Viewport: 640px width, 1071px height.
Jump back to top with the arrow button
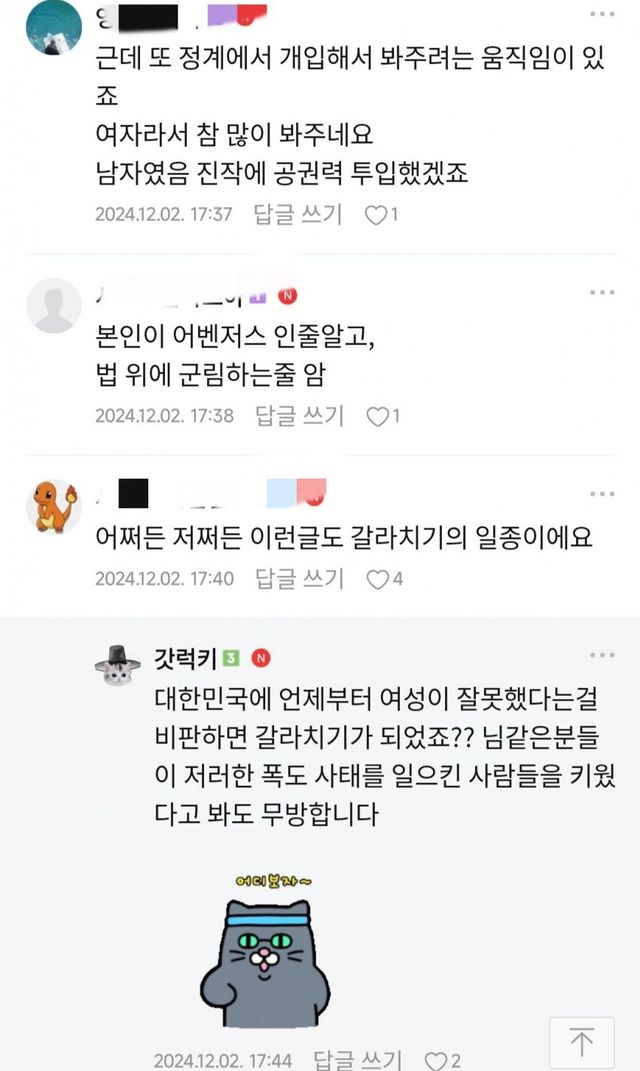point(582,1043)
